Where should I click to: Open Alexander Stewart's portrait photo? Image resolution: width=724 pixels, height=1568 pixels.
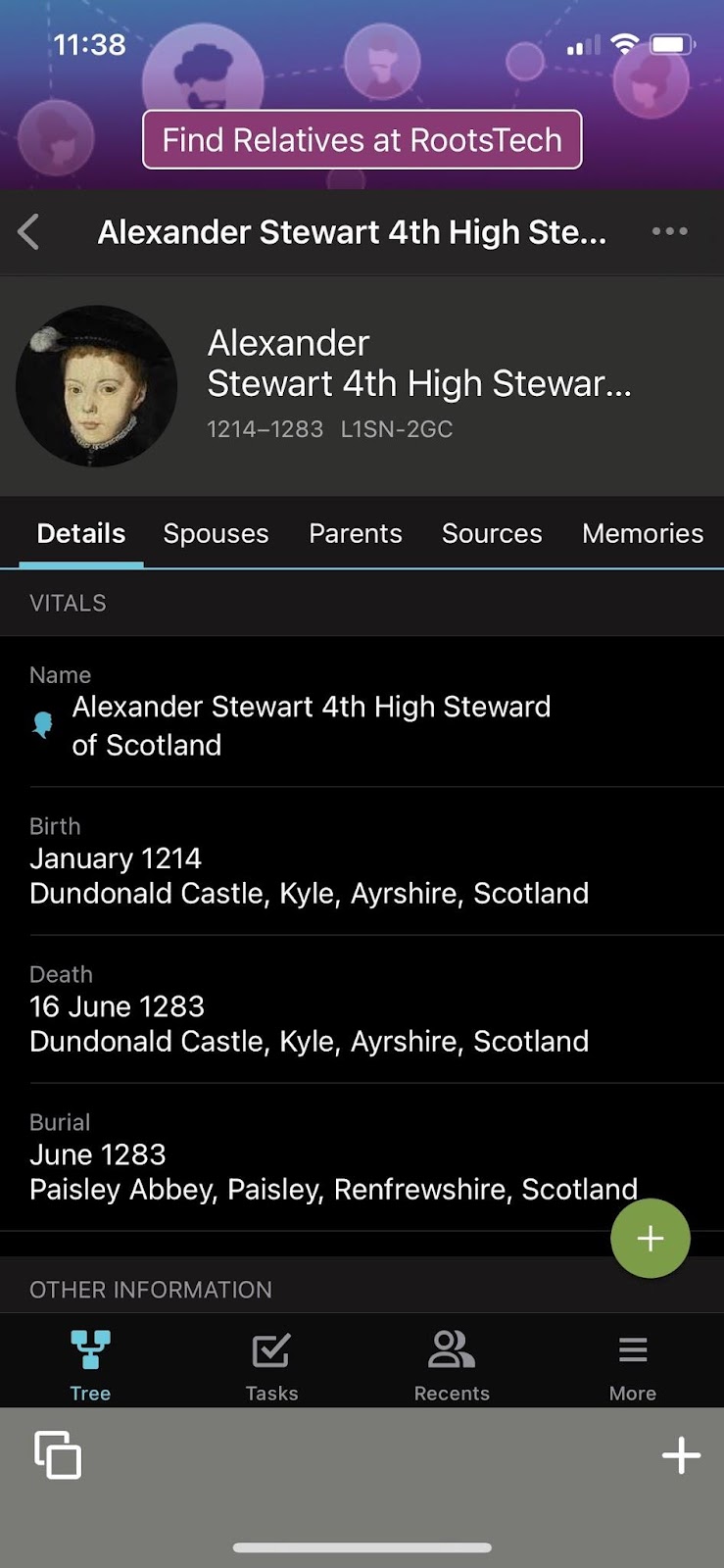click(96, 386)
